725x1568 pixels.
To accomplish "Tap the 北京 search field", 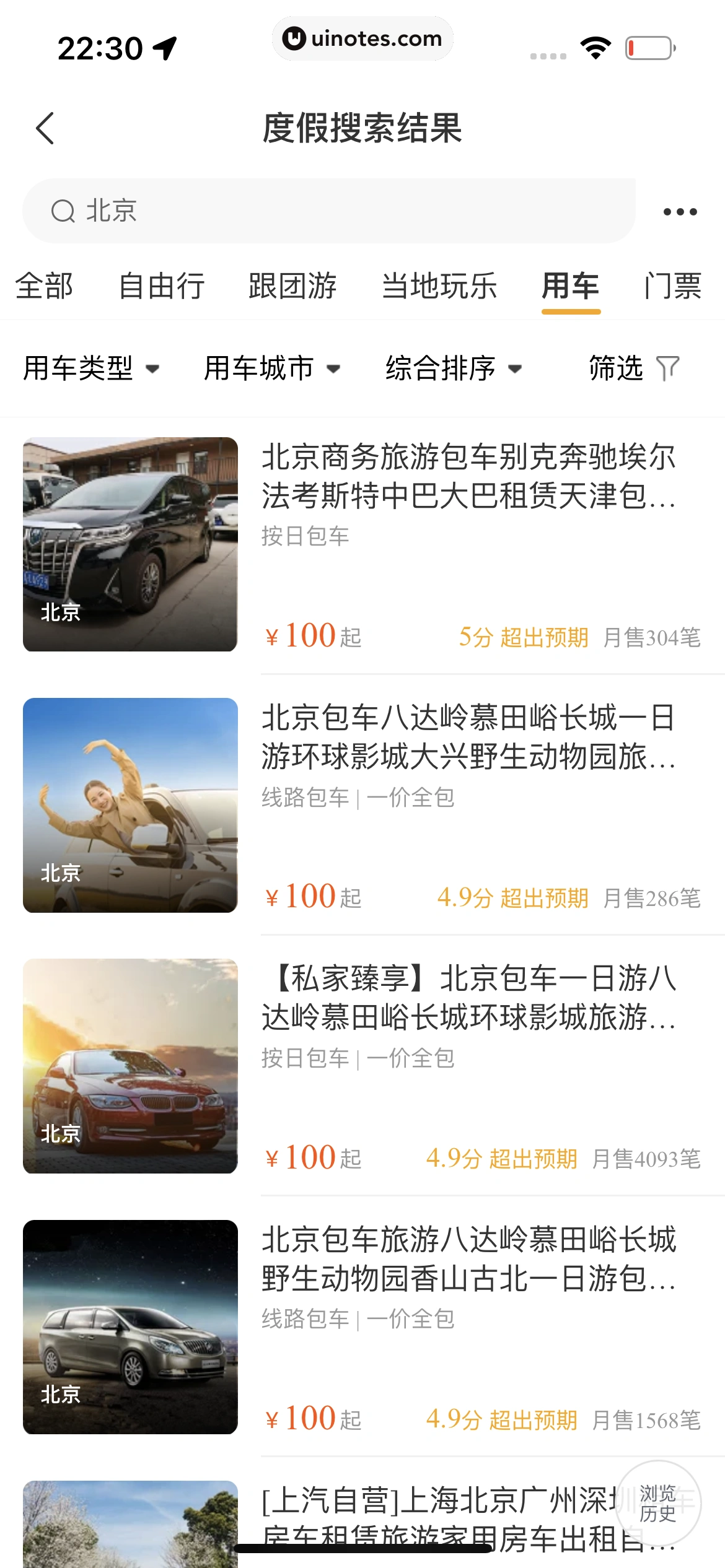I will tap(328, 211).
